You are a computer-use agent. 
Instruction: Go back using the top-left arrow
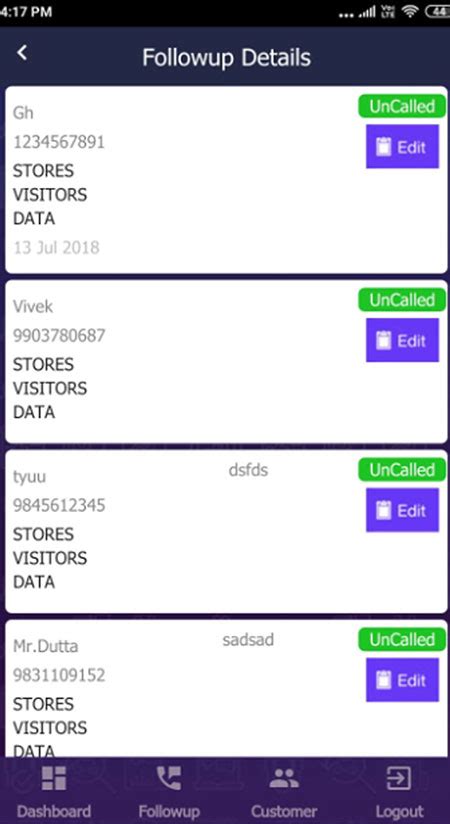pos(22,53)
